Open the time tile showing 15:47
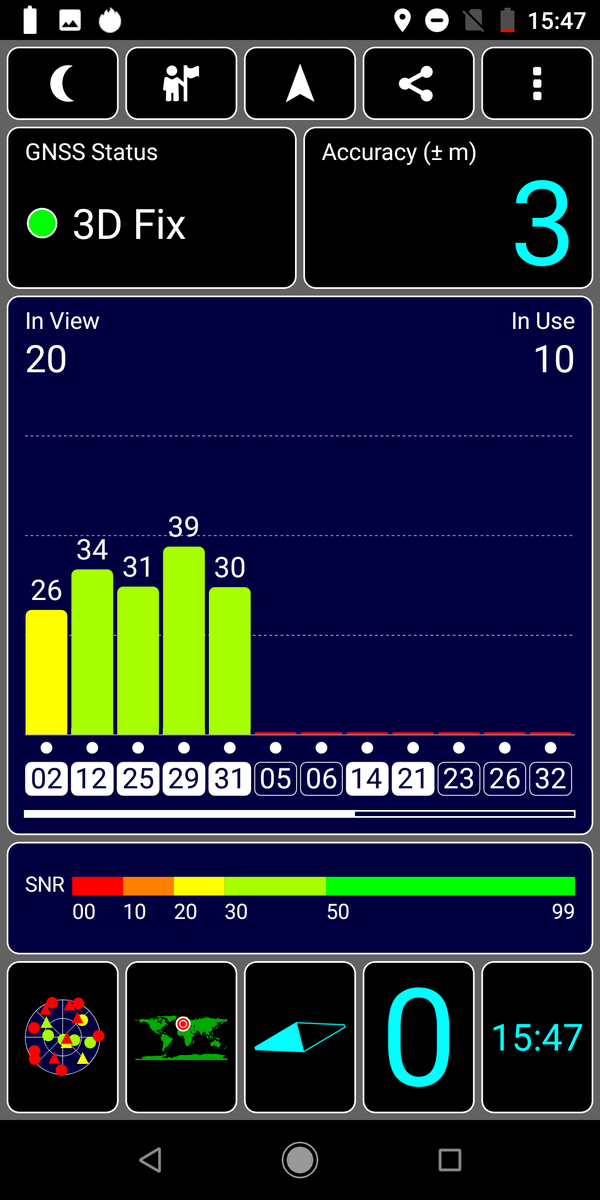Screen dimensions: 600x1200 [537, 1037]
